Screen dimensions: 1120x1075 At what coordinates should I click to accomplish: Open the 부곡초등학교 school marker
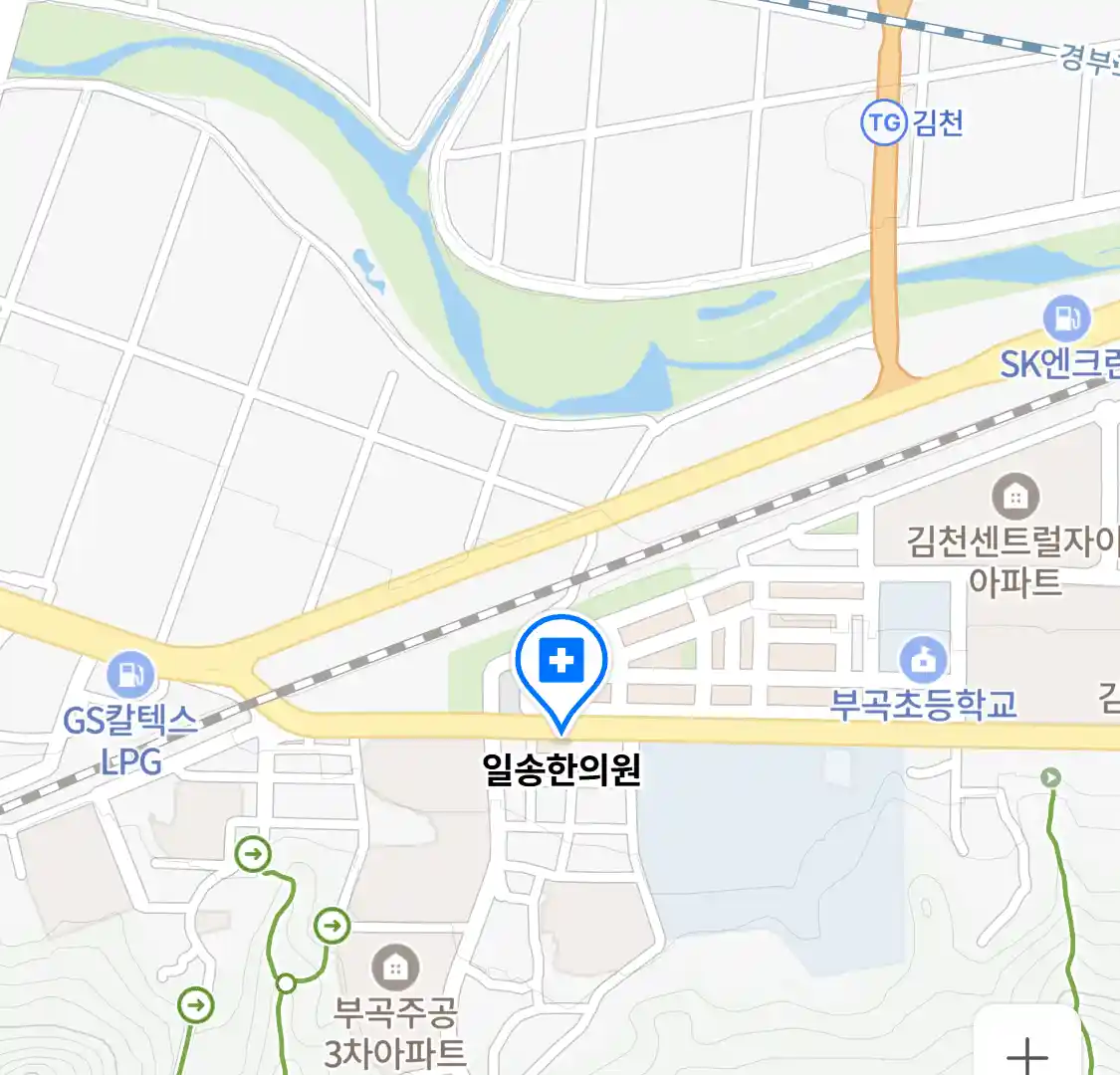(923, 660)
